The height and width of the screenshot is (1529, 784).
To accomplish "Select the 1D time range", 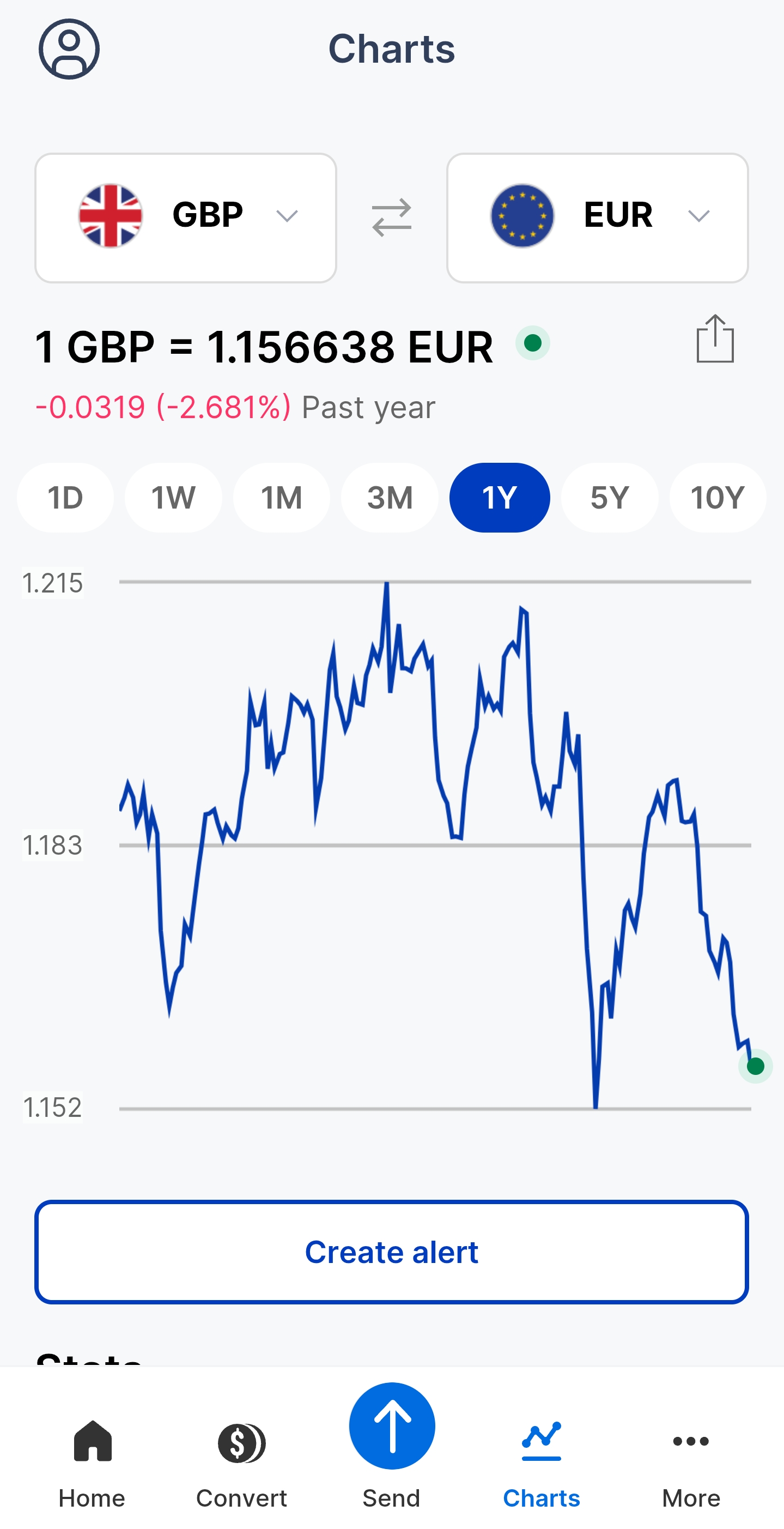I will point(65,497).
